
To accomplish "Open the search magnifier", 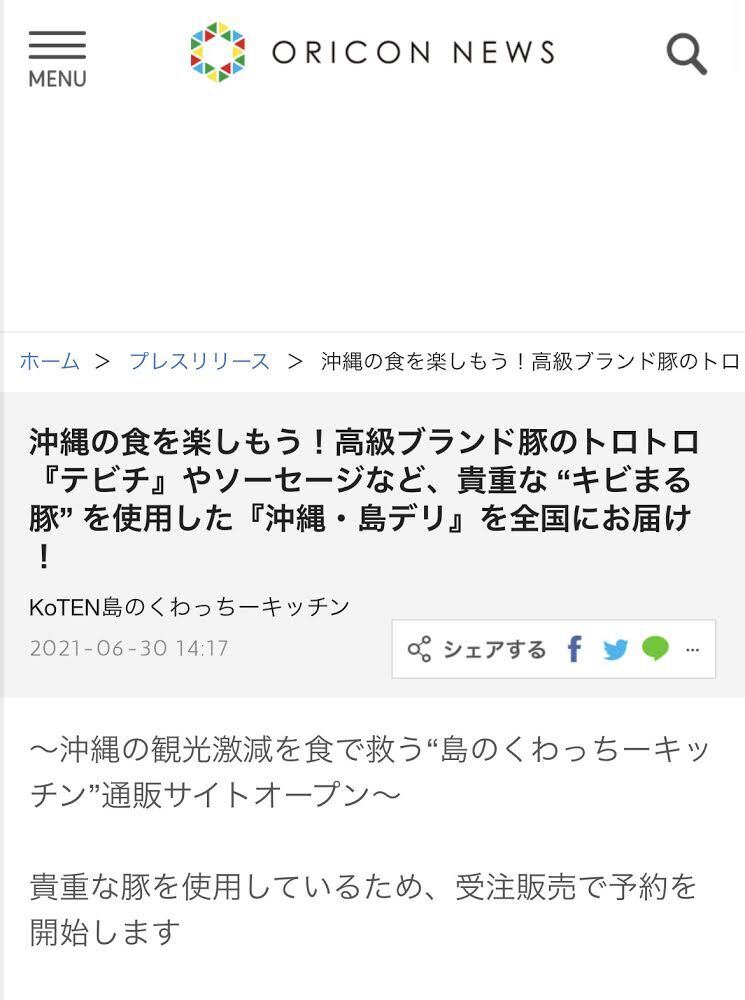I will [686, 54].
